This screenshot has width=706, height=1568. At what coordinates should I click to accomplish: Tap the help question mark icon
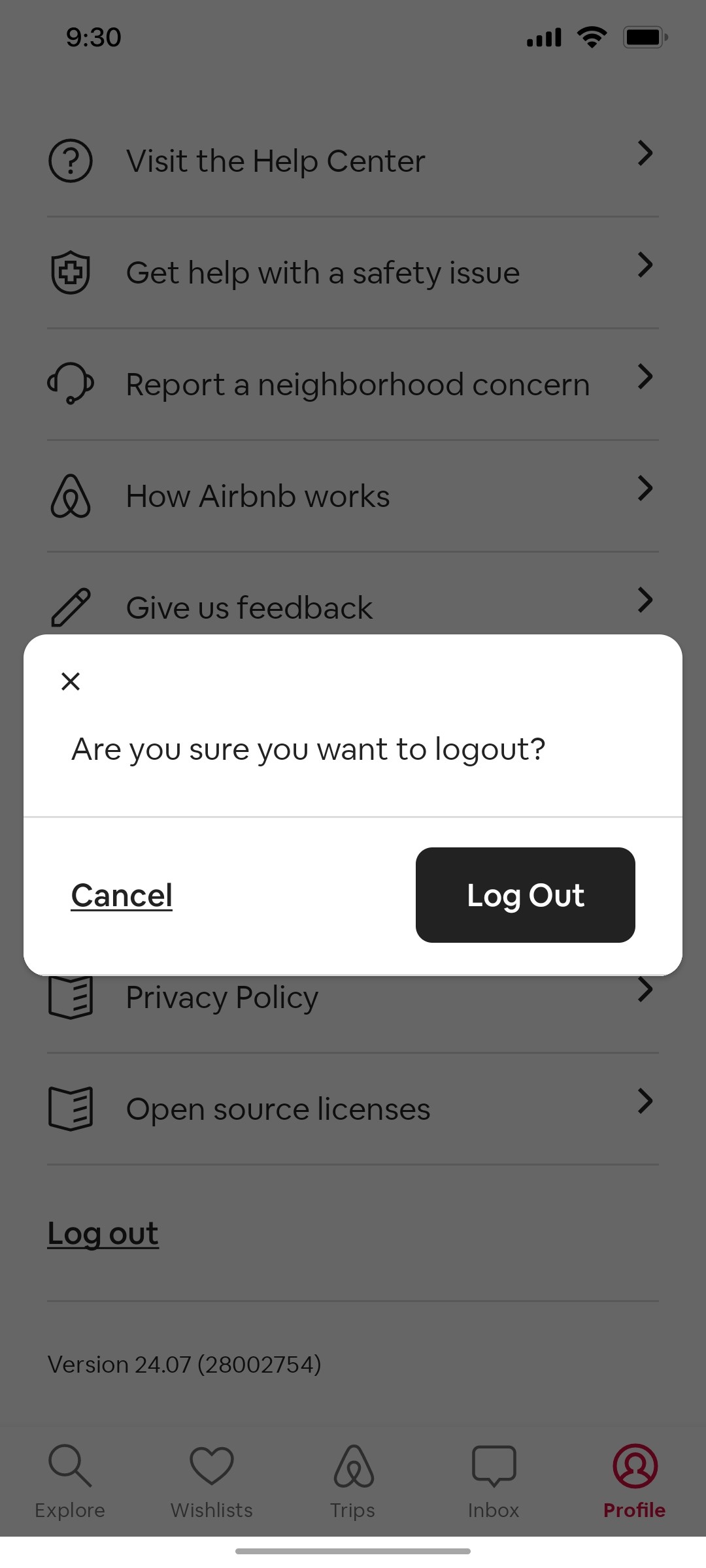point(71,161)
